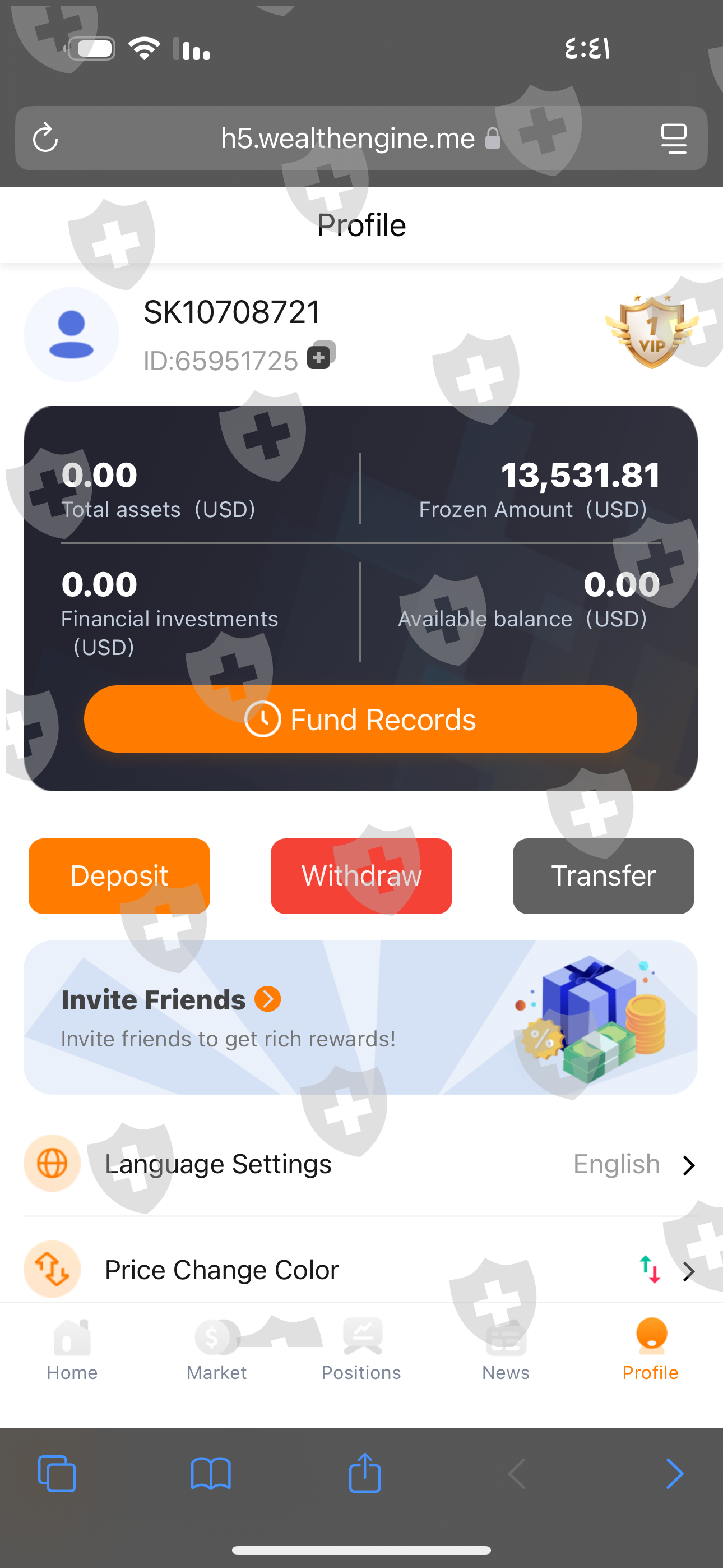Switch to the Market tab

click(x=217, y=1349)
